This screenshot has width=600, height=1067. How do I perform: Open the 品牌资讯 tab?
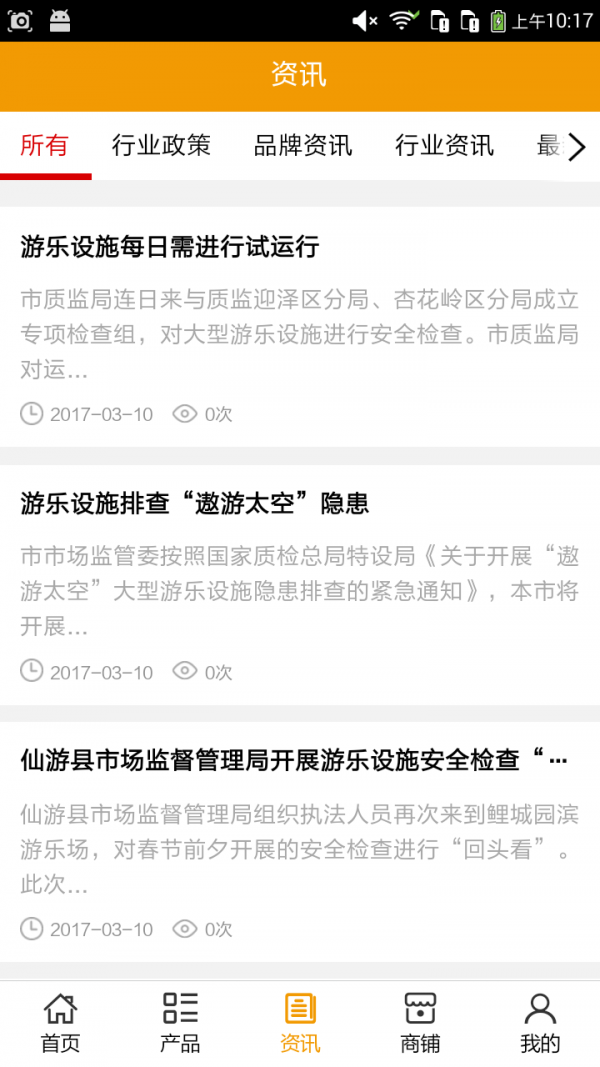(x=302, y=146)
